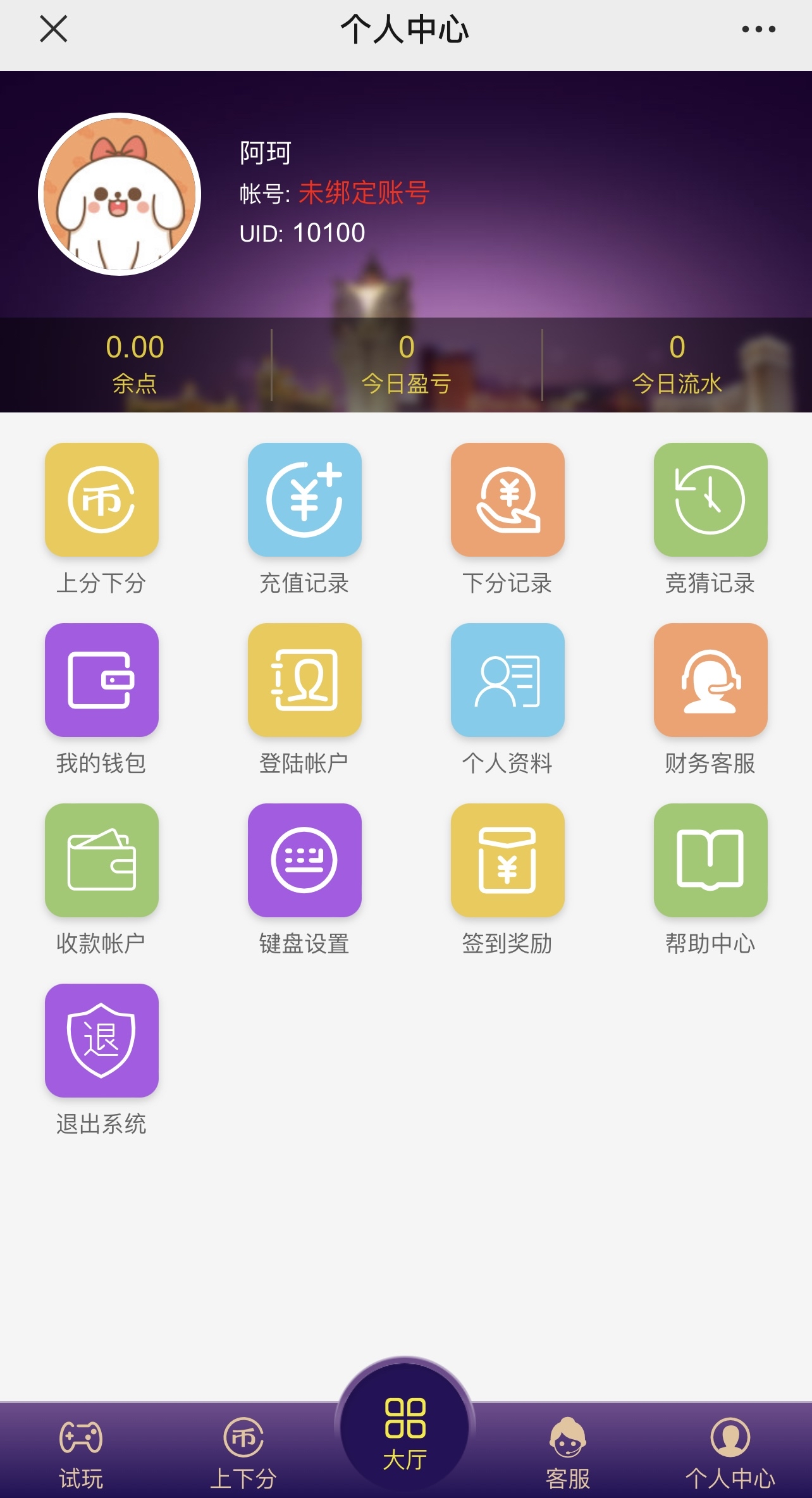View 充值记录 recharge records

304,500
